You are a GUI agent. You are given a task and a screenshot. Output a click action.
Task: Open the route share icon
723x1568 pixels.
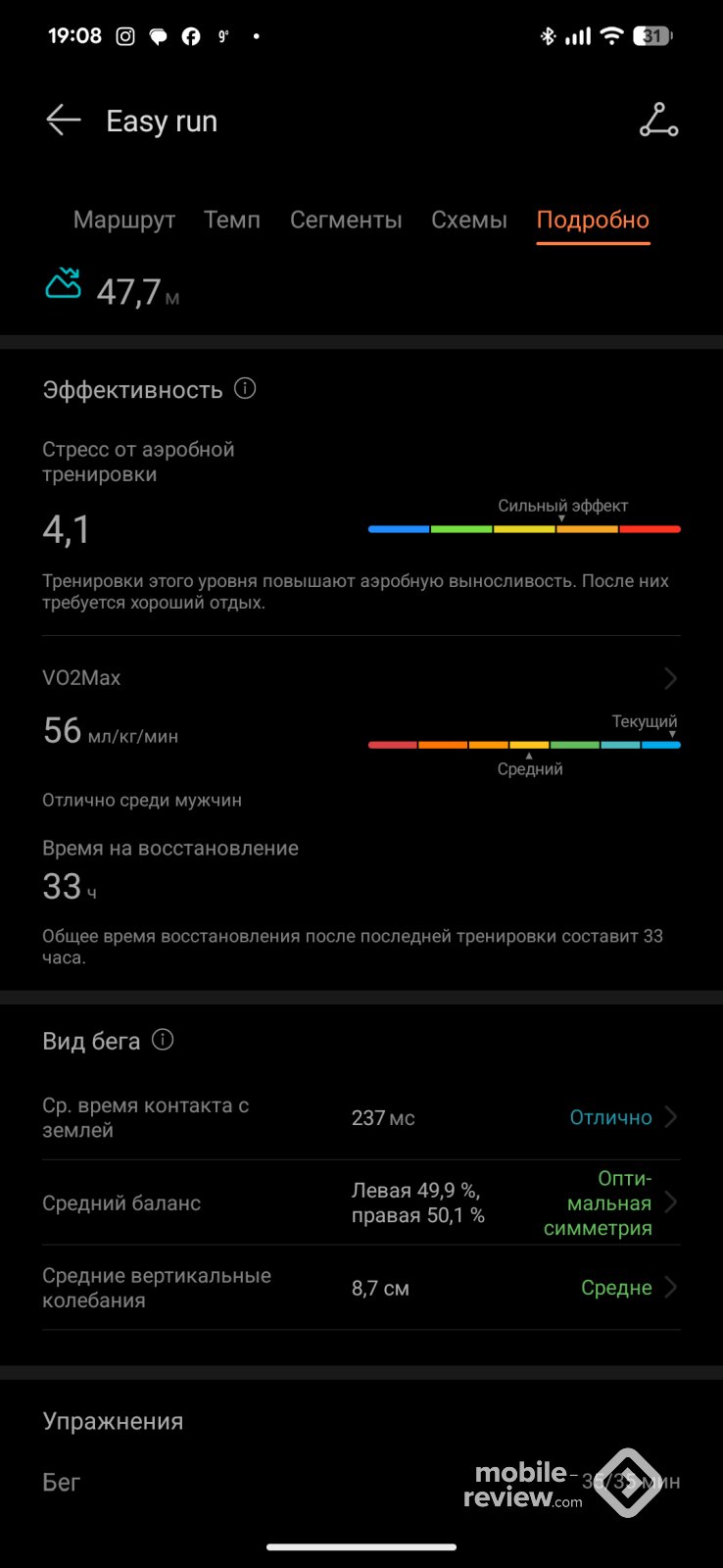[658, 121]
